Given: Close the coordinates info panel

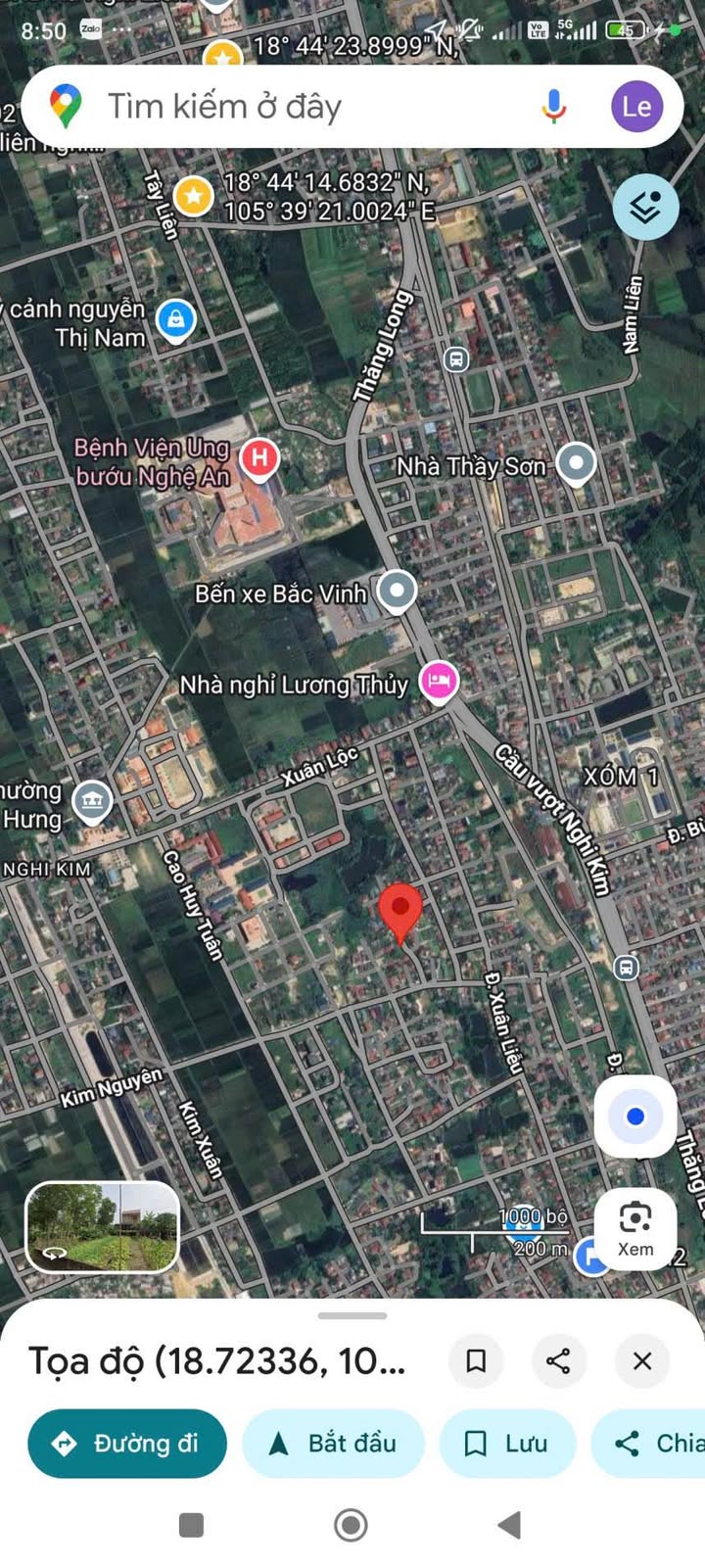Looking at the screenshot, I should click(642, 1360).
